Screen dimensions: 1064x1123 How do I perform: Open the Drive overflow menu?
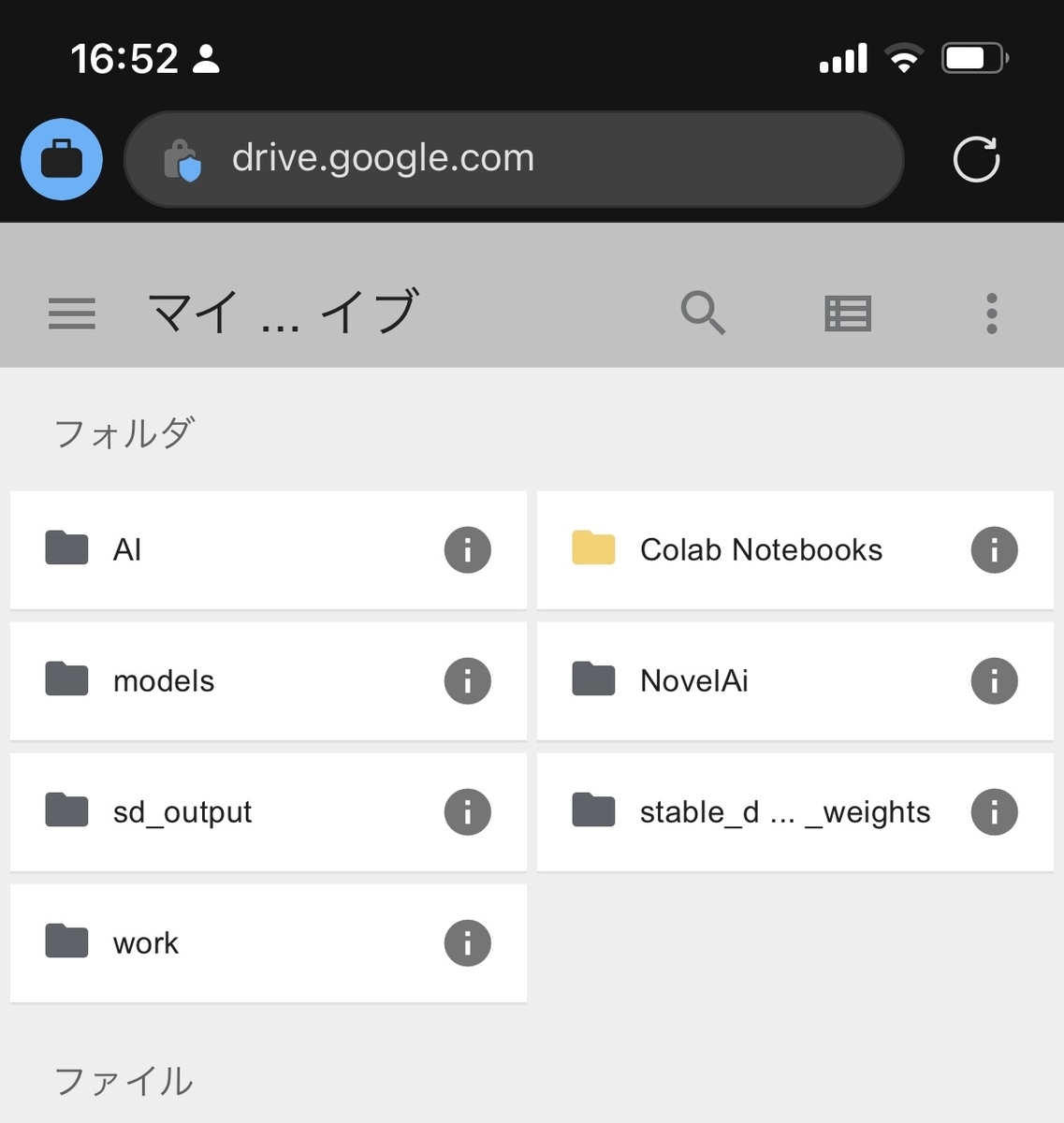(991, 314)
